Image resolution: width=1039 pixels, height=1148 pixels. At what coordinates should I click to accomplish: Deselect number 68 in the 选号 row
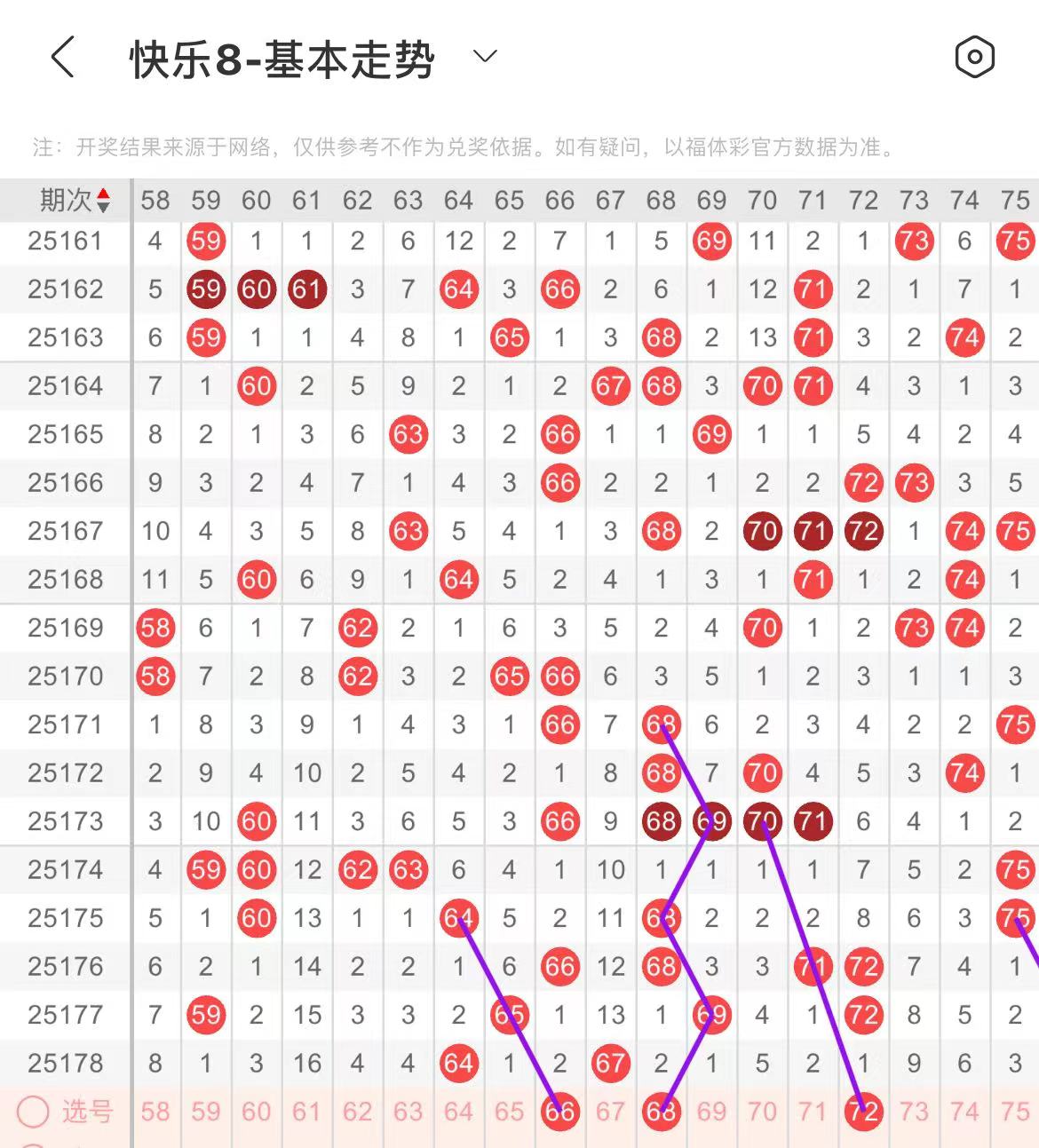(661, 1112)
